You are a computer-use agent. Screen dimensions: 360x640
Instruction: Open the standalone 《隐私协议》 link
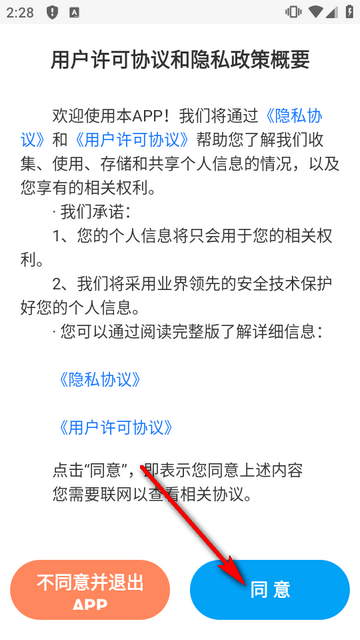click(100, 380)
